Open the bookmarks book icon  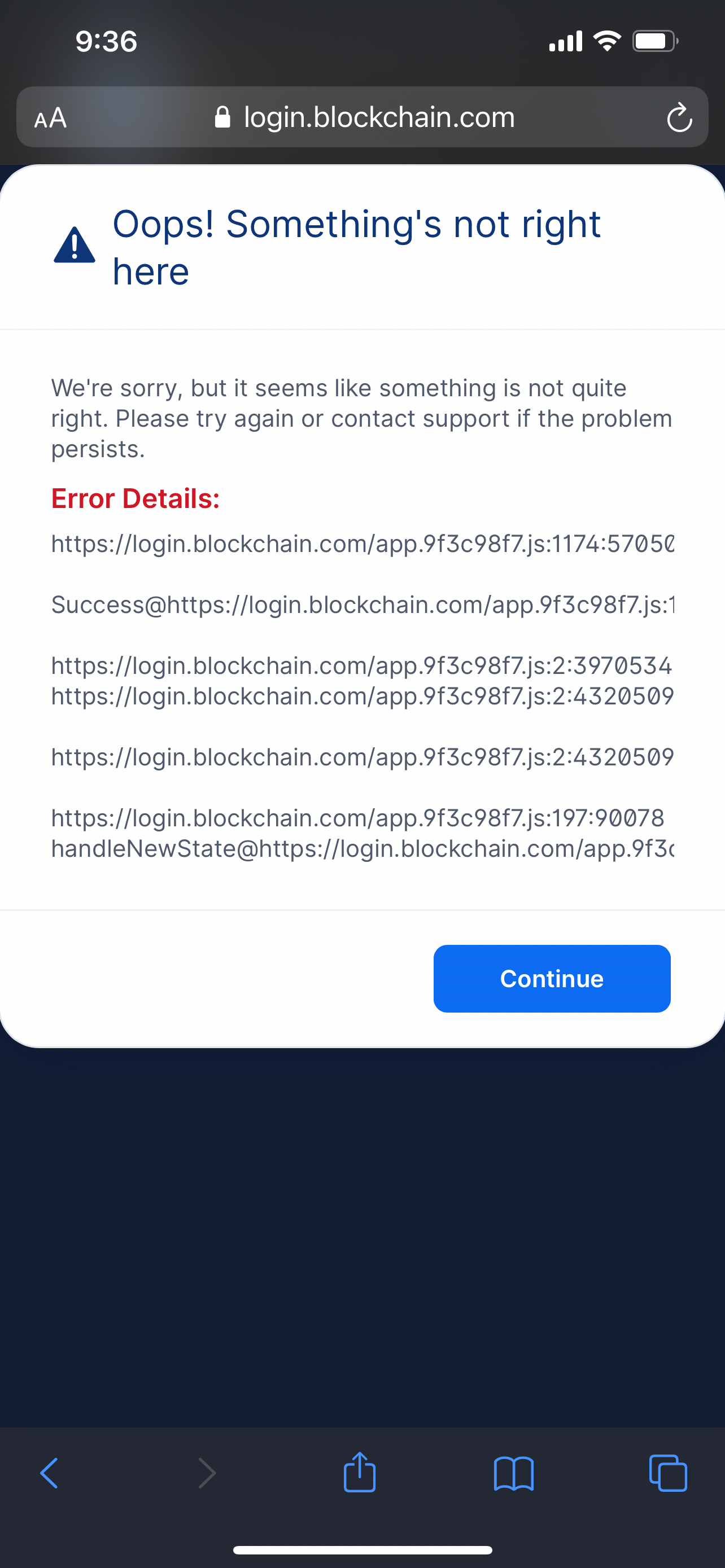[514, 1473]
